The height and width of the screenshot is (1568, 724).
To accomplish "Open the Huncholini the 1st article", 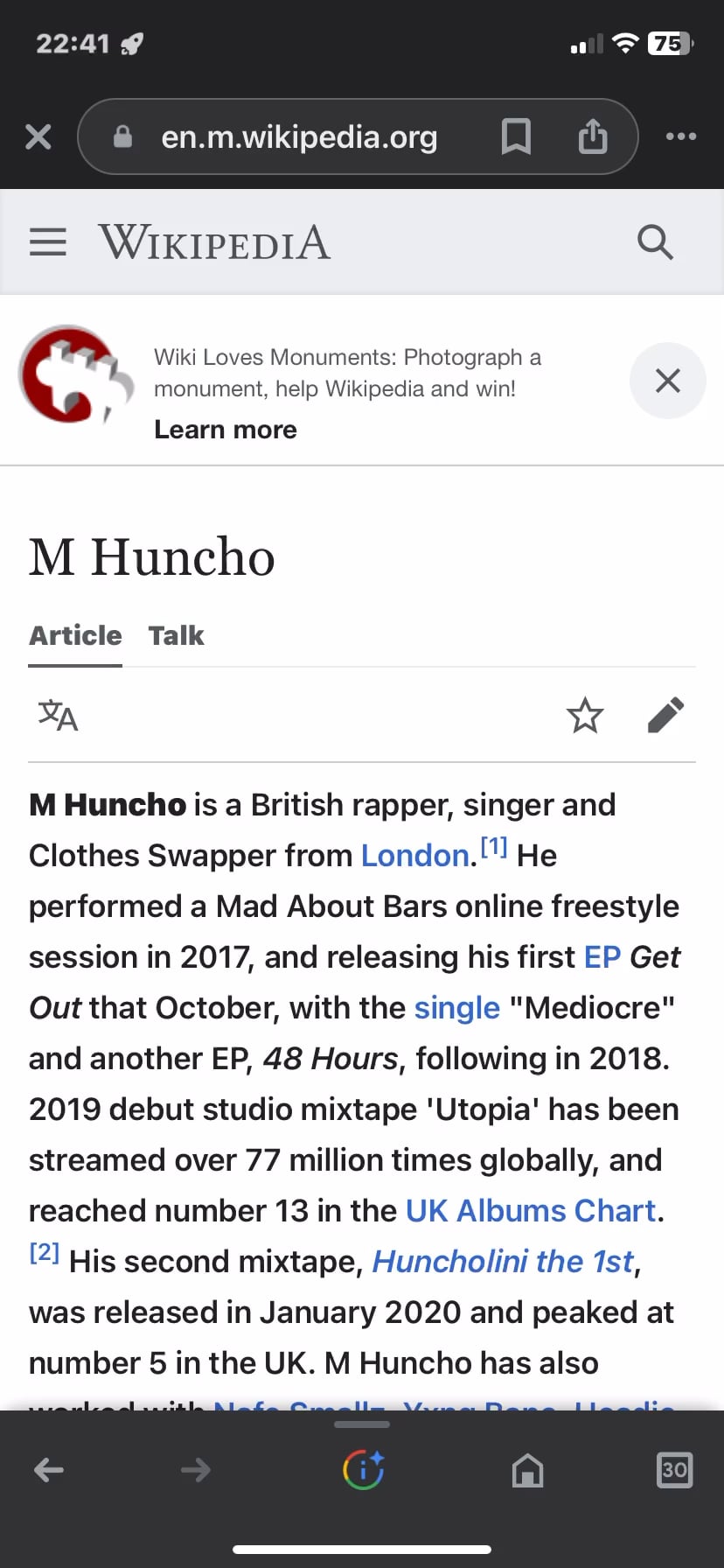I will point(503,1262).
